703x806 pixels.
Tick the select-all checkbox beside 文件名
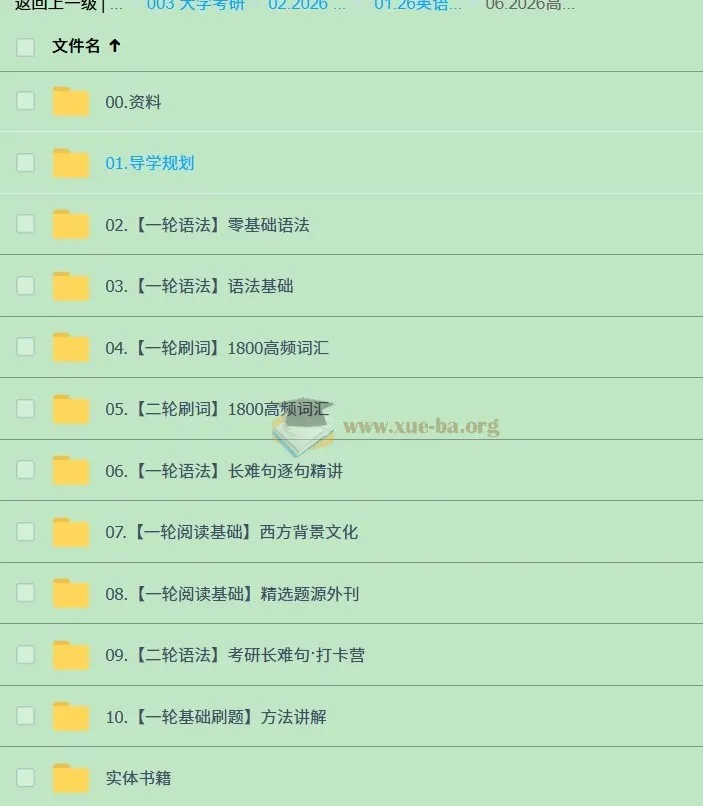[x=25, y=47]
